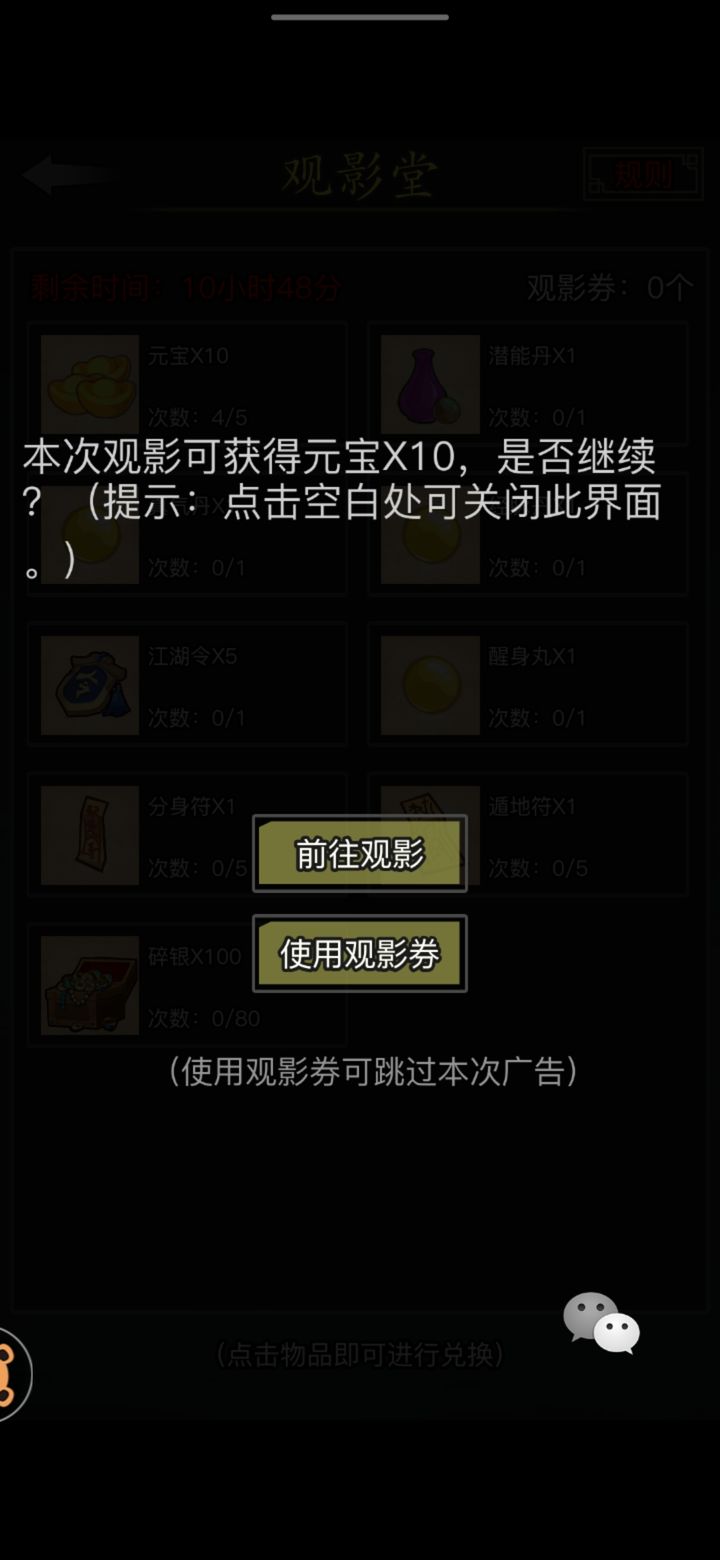Open the 碎银X100 treasure chest item
This screenshot has height=1560, width=720.
click(x=88, y=985)
